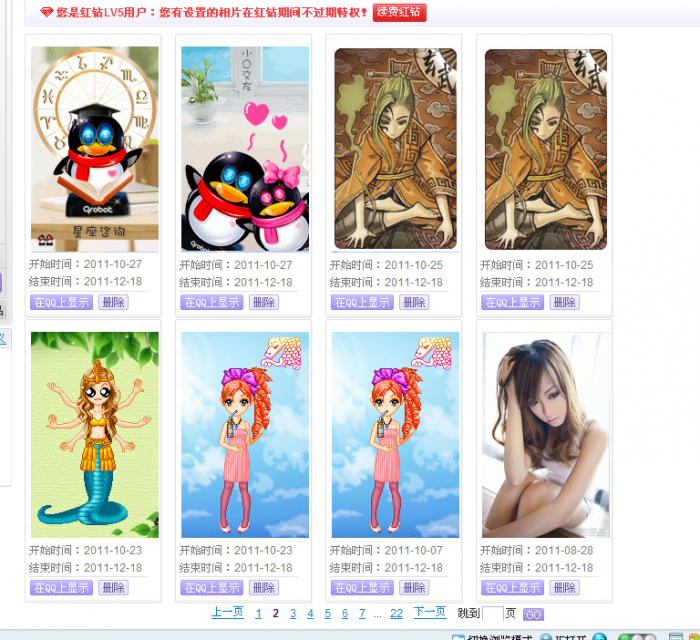This screenshot has width=700, height=640.
Task: Select the page number input box
Action: point(492,613)
